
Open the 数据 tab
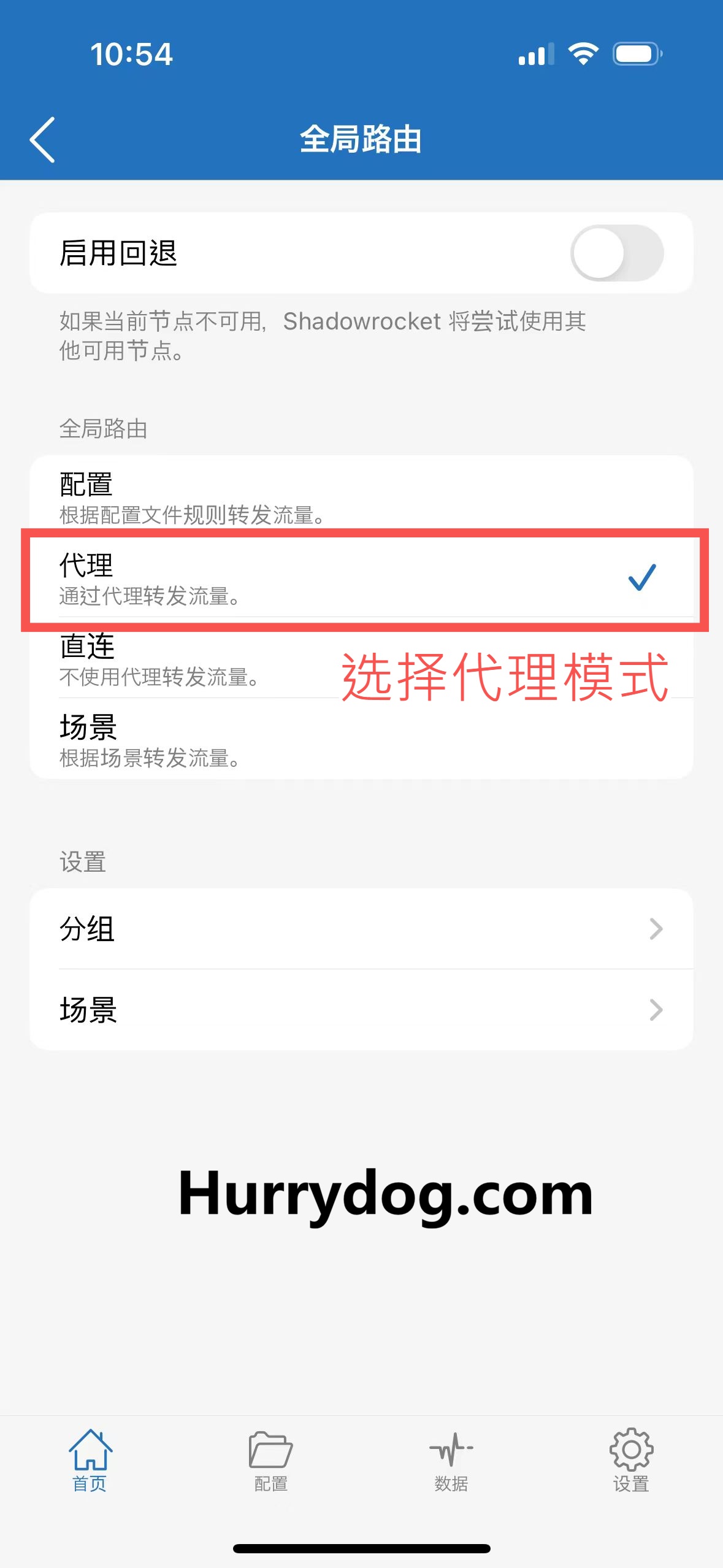pyautogui.click(x=451, y=1461)
